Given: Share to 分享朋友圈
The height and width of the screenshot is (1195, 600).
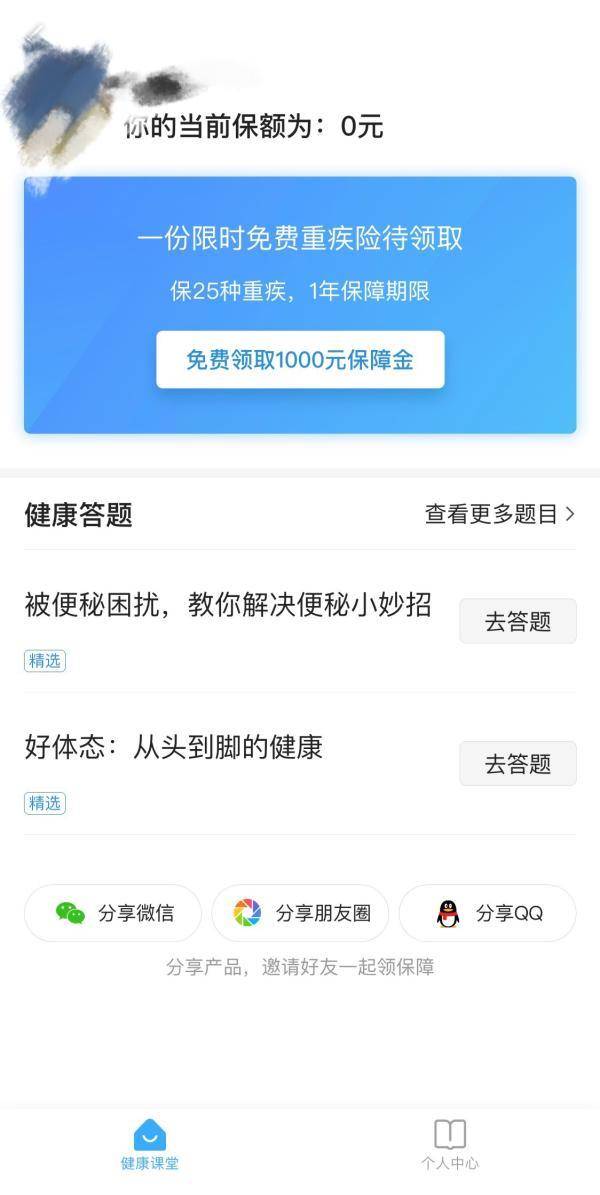Looking at the screenshot, I should tap(300, 913).
